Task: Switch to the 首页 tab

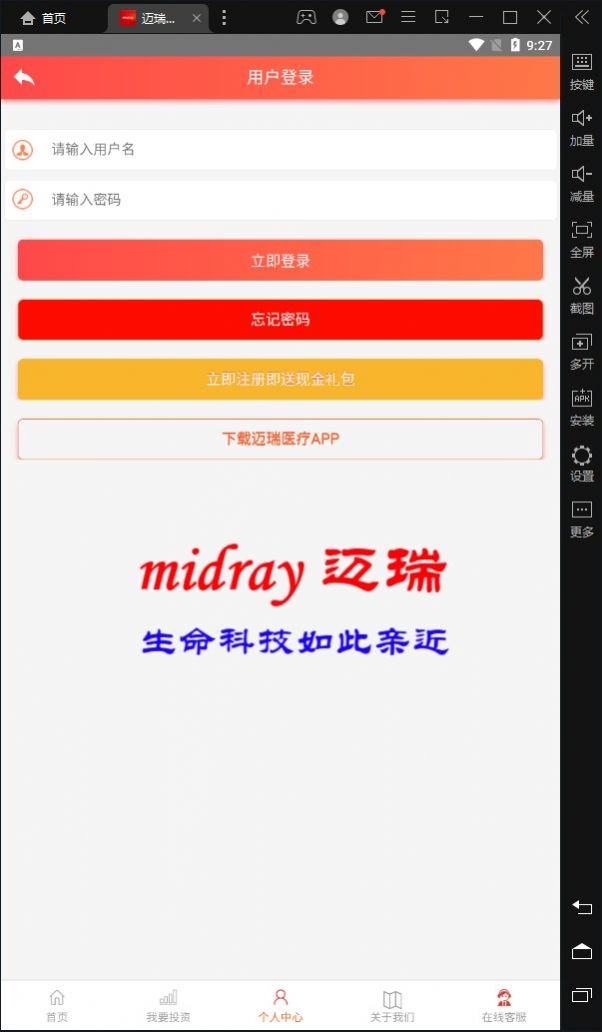Action: pos(57,1005)
